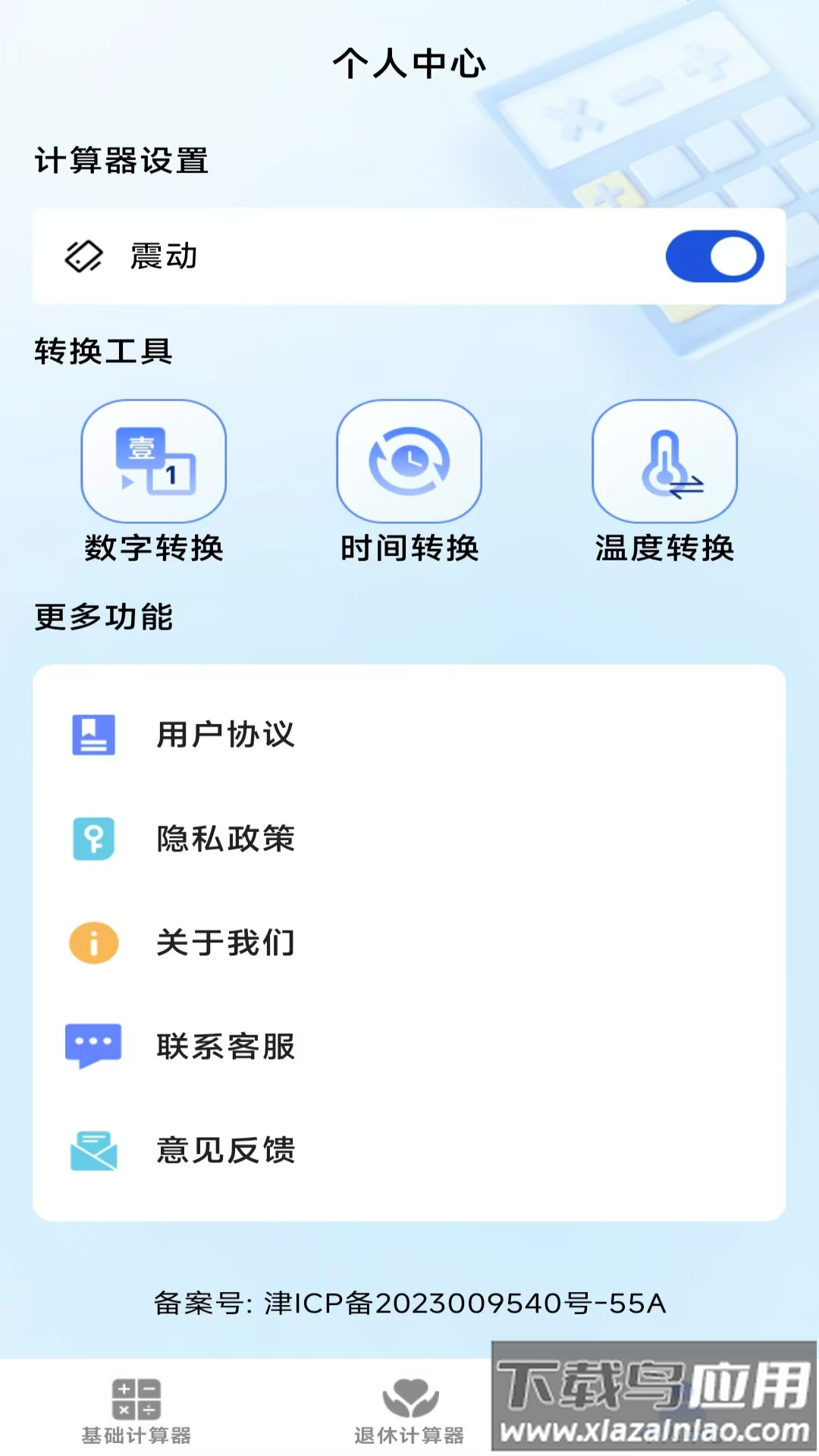This screenshot has width=819, height=1456.
Task: Open the 温度转换 temperature conversion tool icon
Action: pyautogui.click(x=664, y=460)
